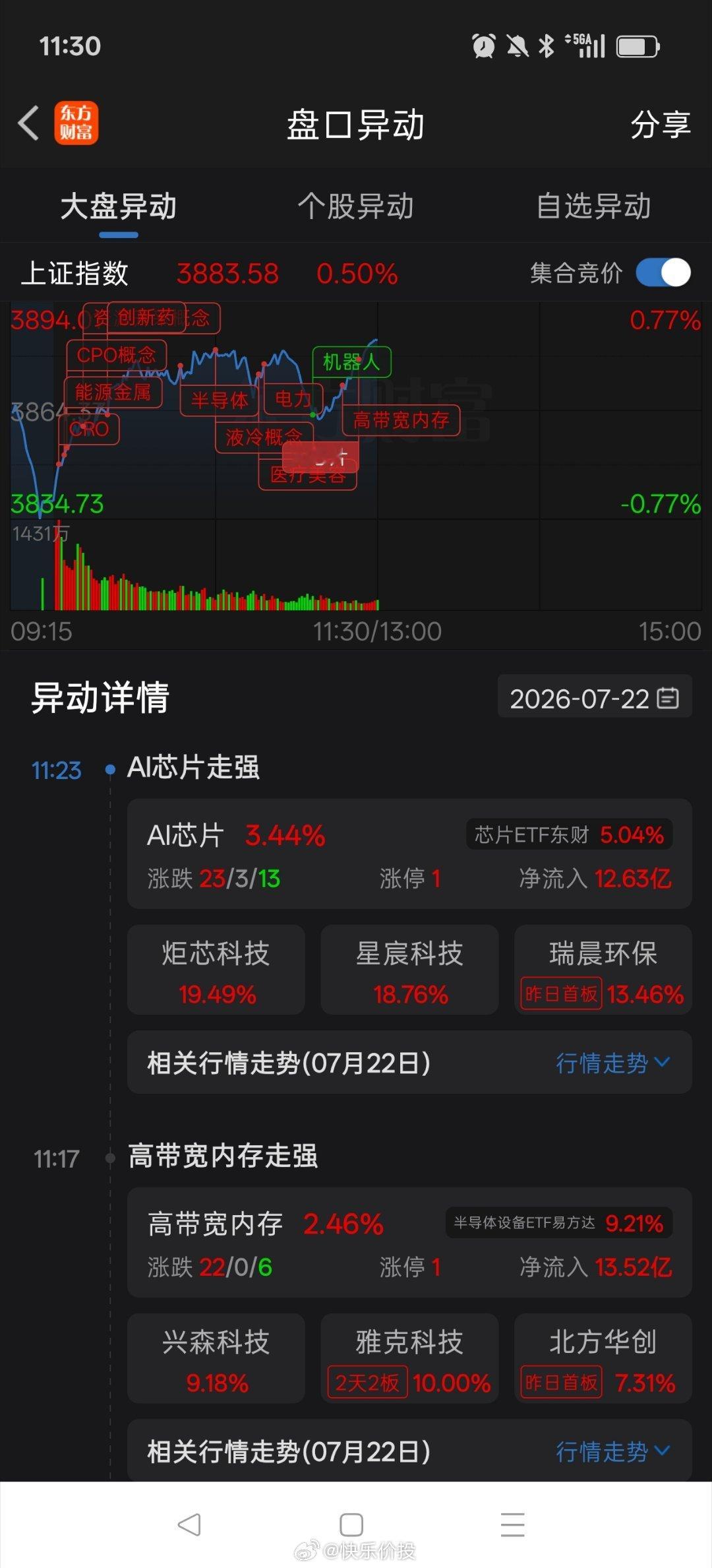Open stock 炬芯科技

point(216,969)
